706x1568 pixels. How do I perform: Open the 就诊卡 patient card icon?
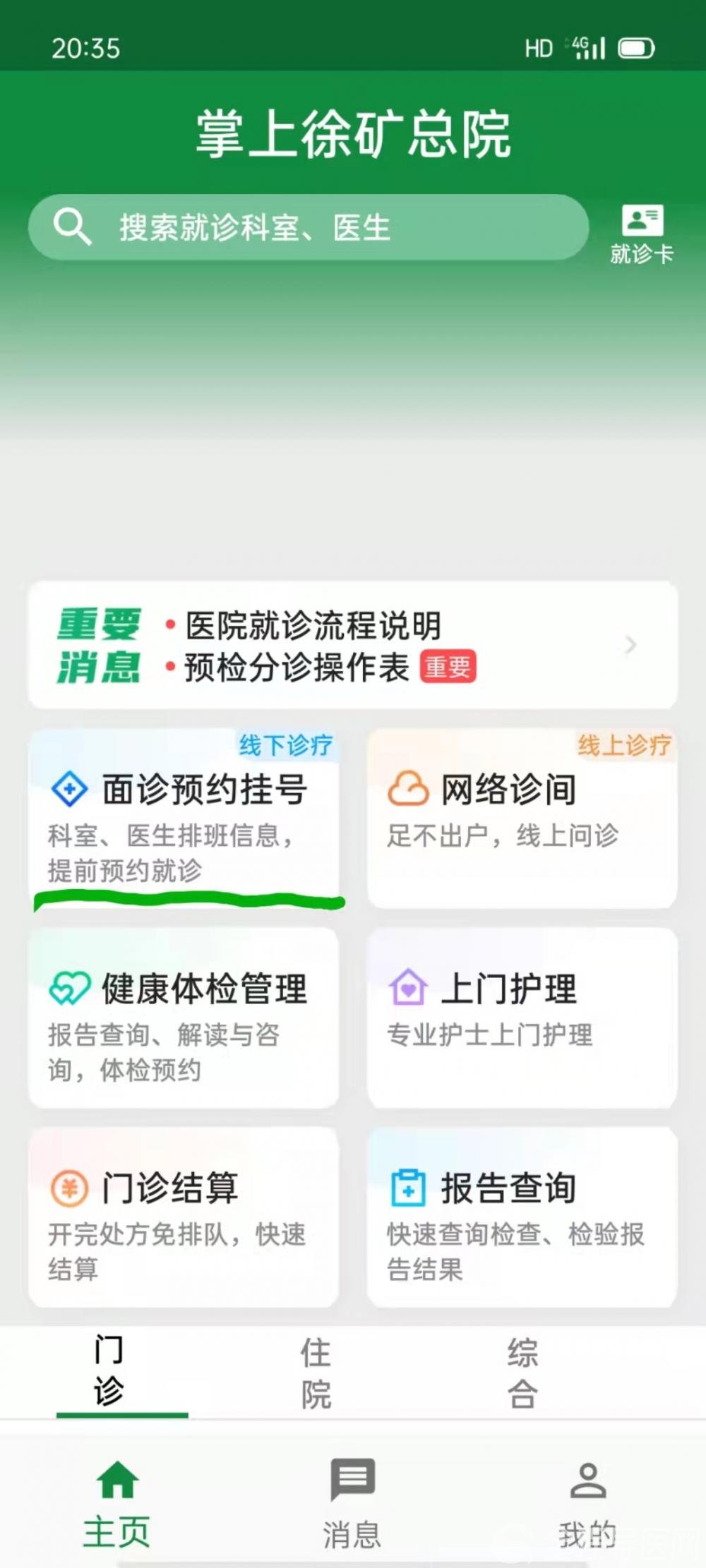(642, 234)
